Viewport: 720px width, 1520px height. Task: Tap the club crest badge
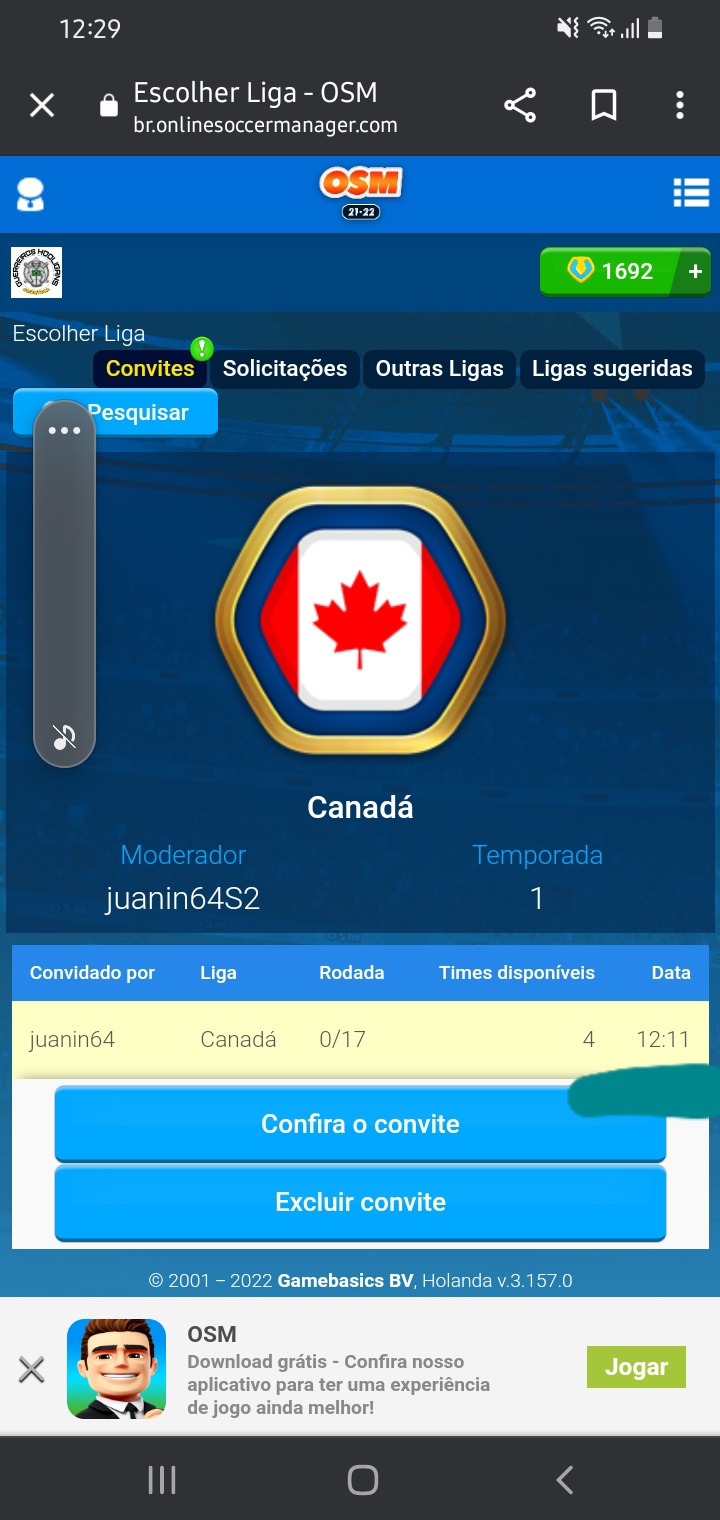coord(37,272)
